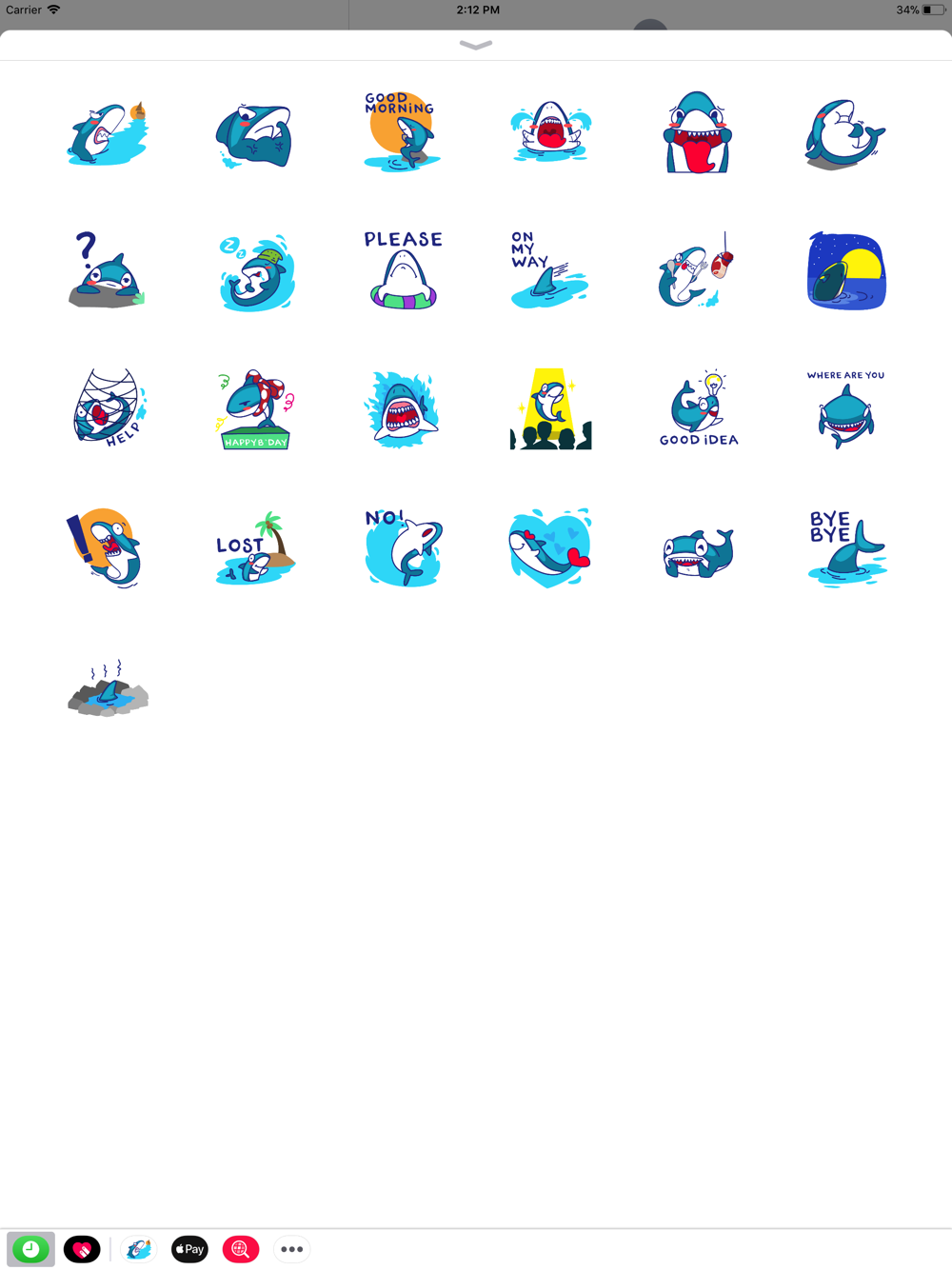Screen dimensions: 952x1270
Task: Send the Good Morning shark sticker
Action: click(x=402, y=132)
